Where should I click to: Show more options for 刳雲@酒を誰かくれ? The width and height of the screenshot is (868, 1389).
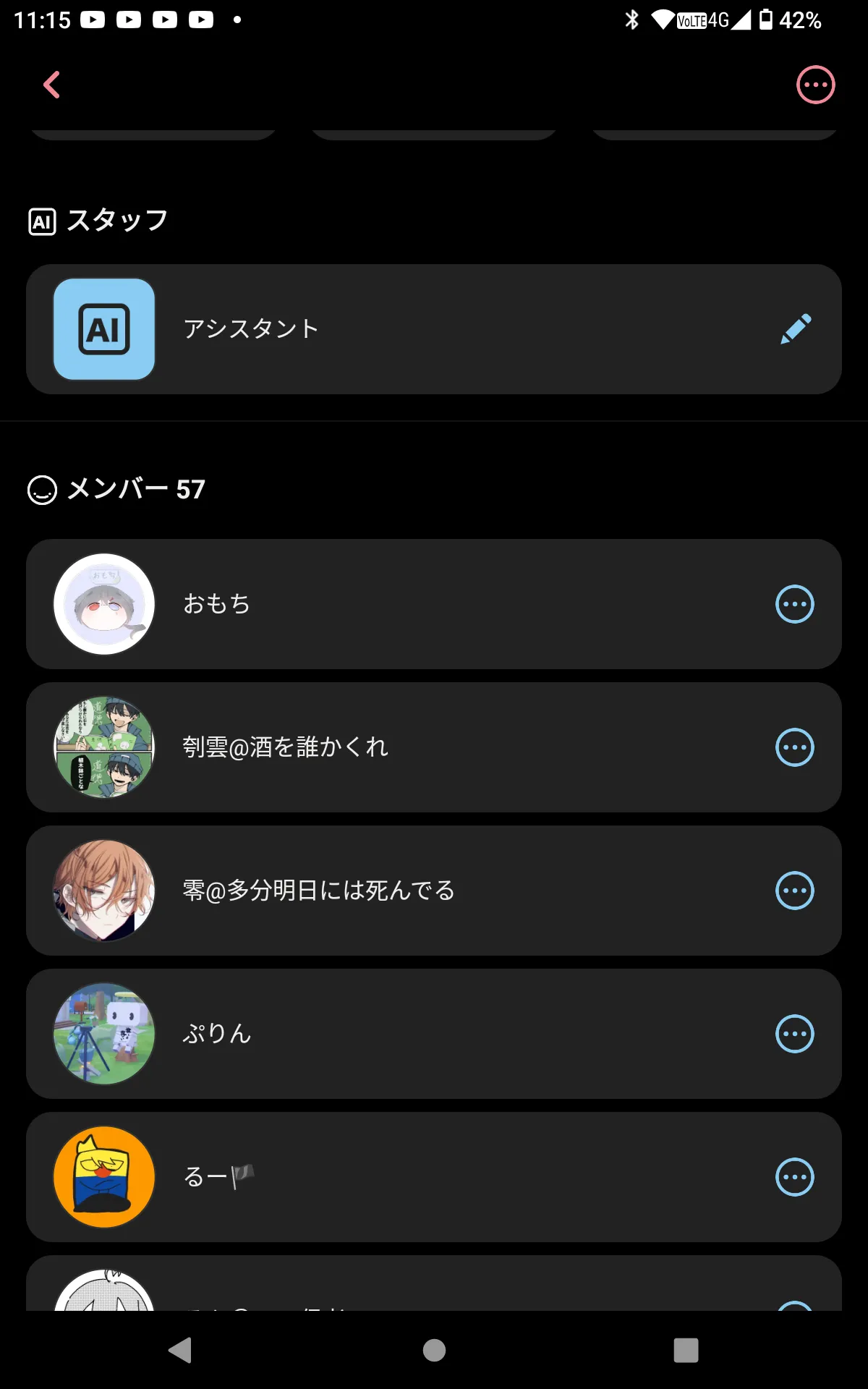pos(794,747)
